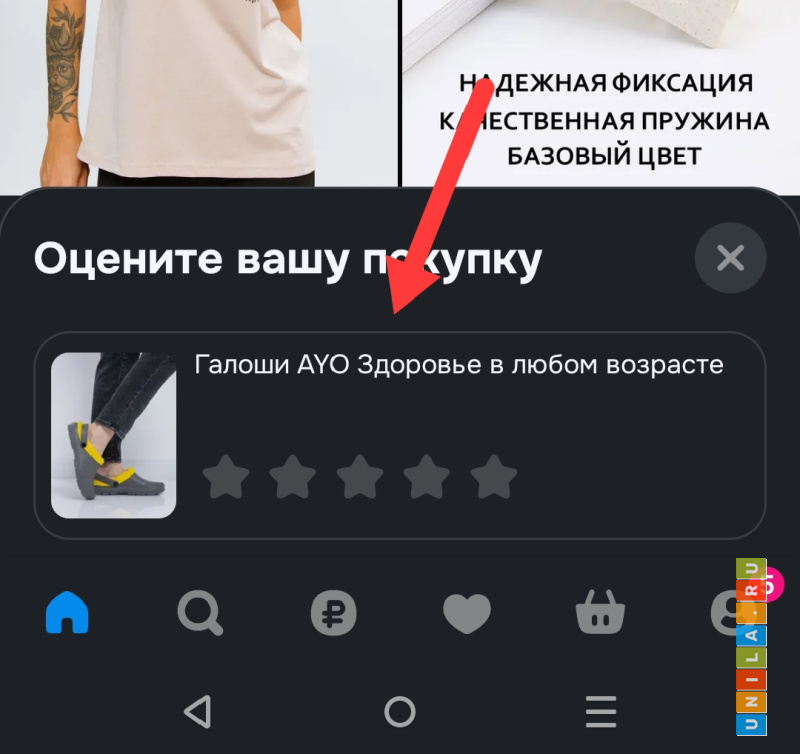Go to the home tab
This screenshot has width=800, height=754.
pos(67,613)
